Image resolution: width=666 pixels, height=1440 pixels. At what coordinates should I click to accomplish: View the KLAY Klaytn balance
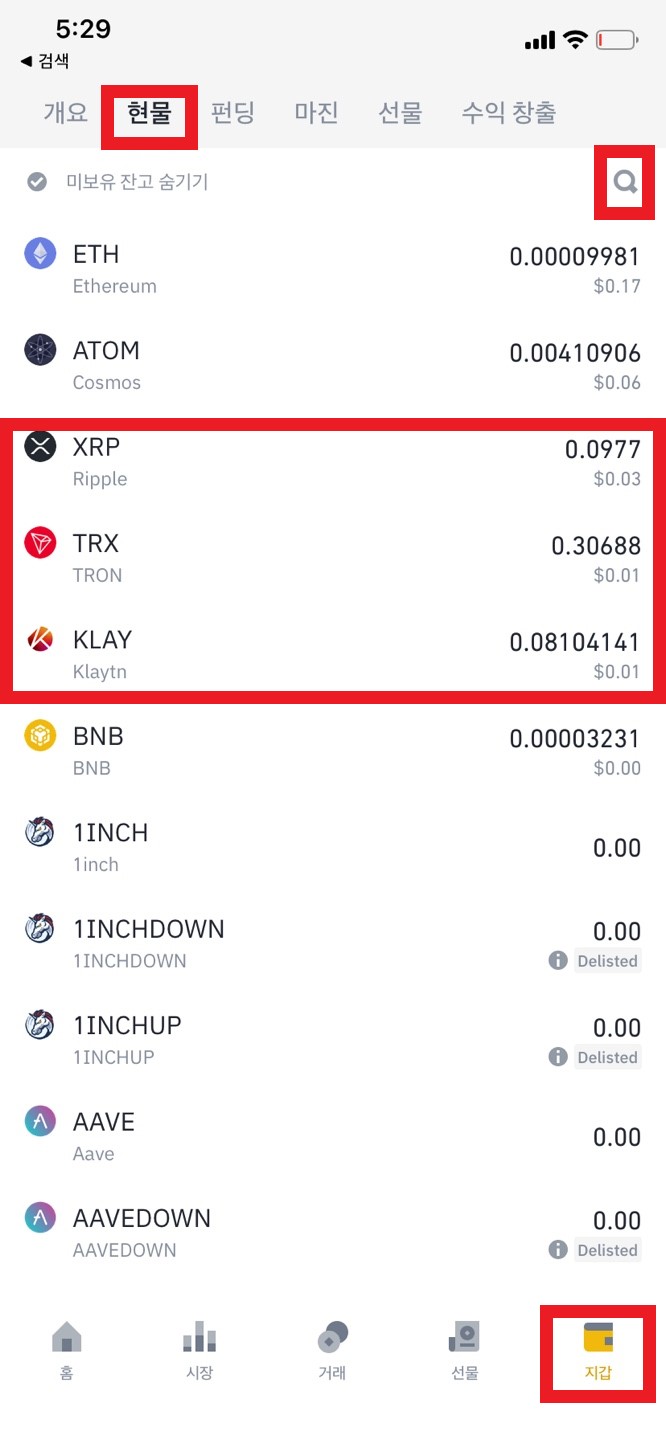click(332, 654)
